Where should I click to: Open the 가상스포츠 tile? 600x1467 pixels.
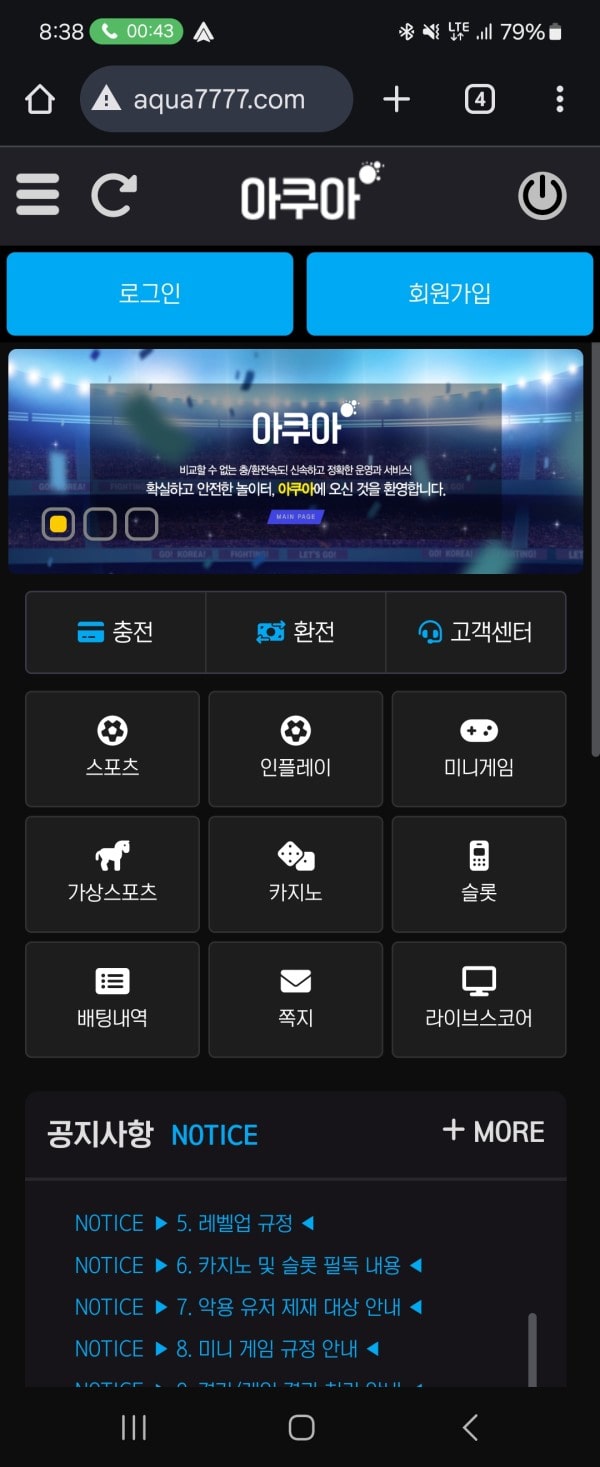tap(112, 873)
